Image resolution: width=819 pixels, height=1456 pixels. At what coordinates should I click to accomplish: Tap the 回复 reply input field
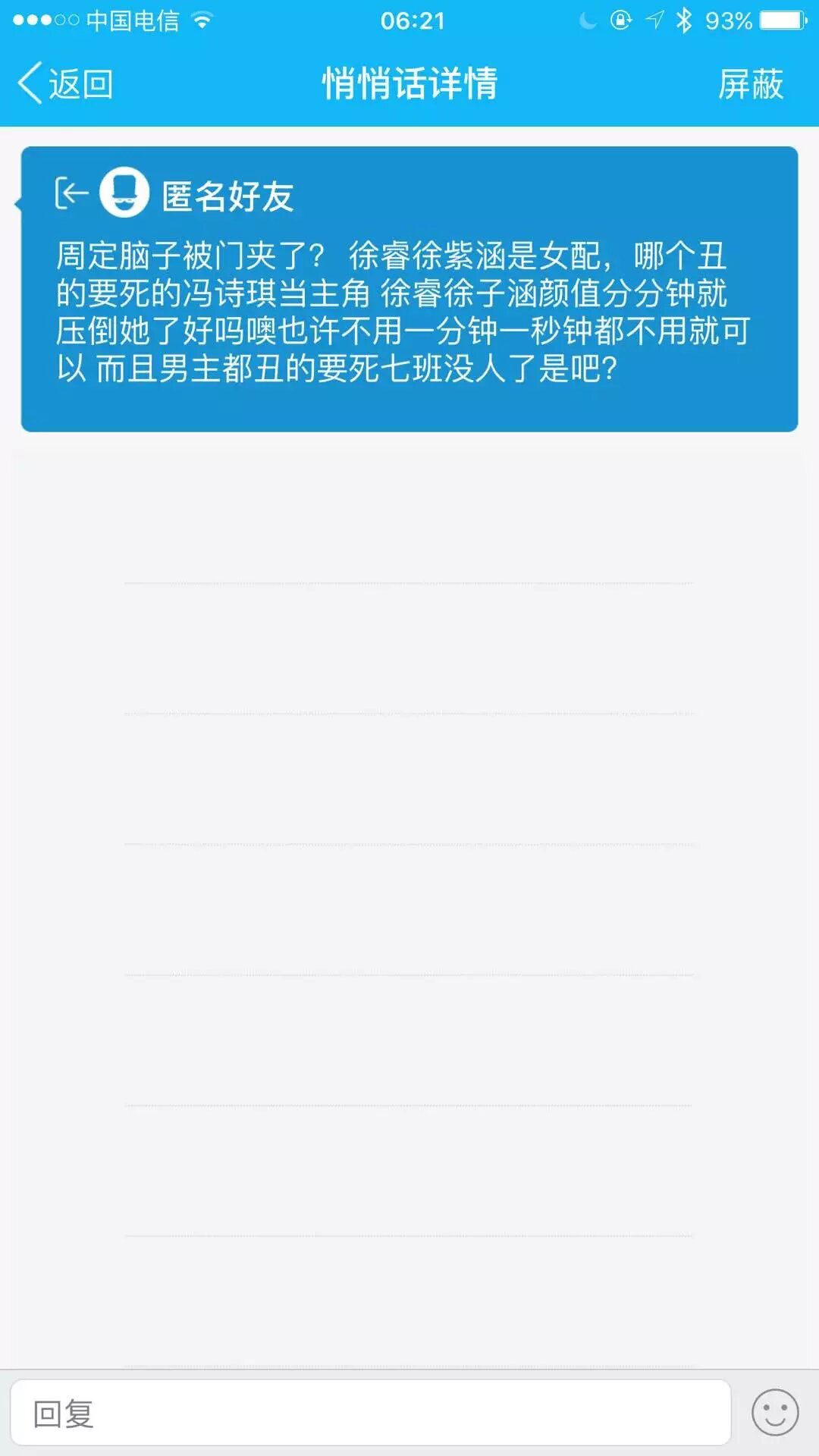pyautogui.click(x=370, y=1413)
